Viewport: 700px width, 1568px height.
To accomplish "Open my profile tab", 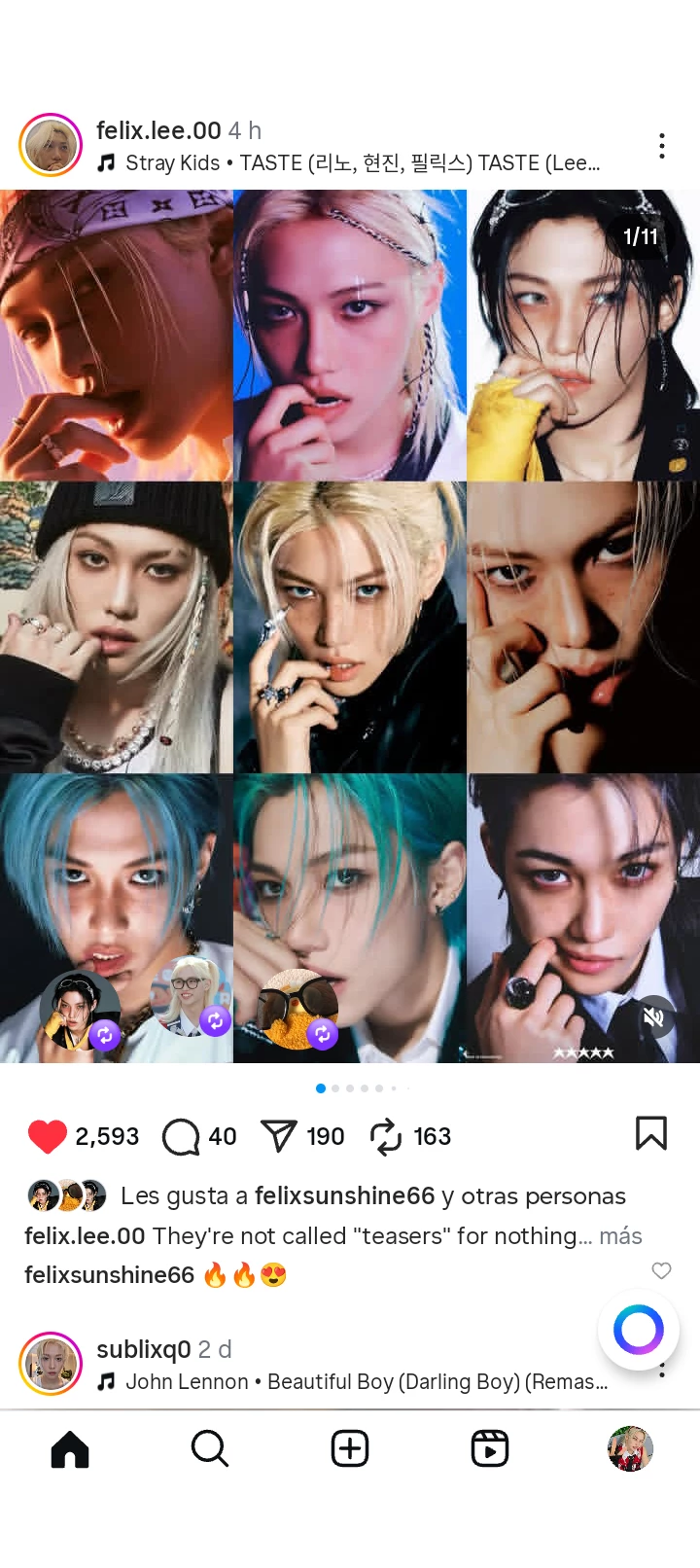I will pyautogui.click(x=630, y=1448).
